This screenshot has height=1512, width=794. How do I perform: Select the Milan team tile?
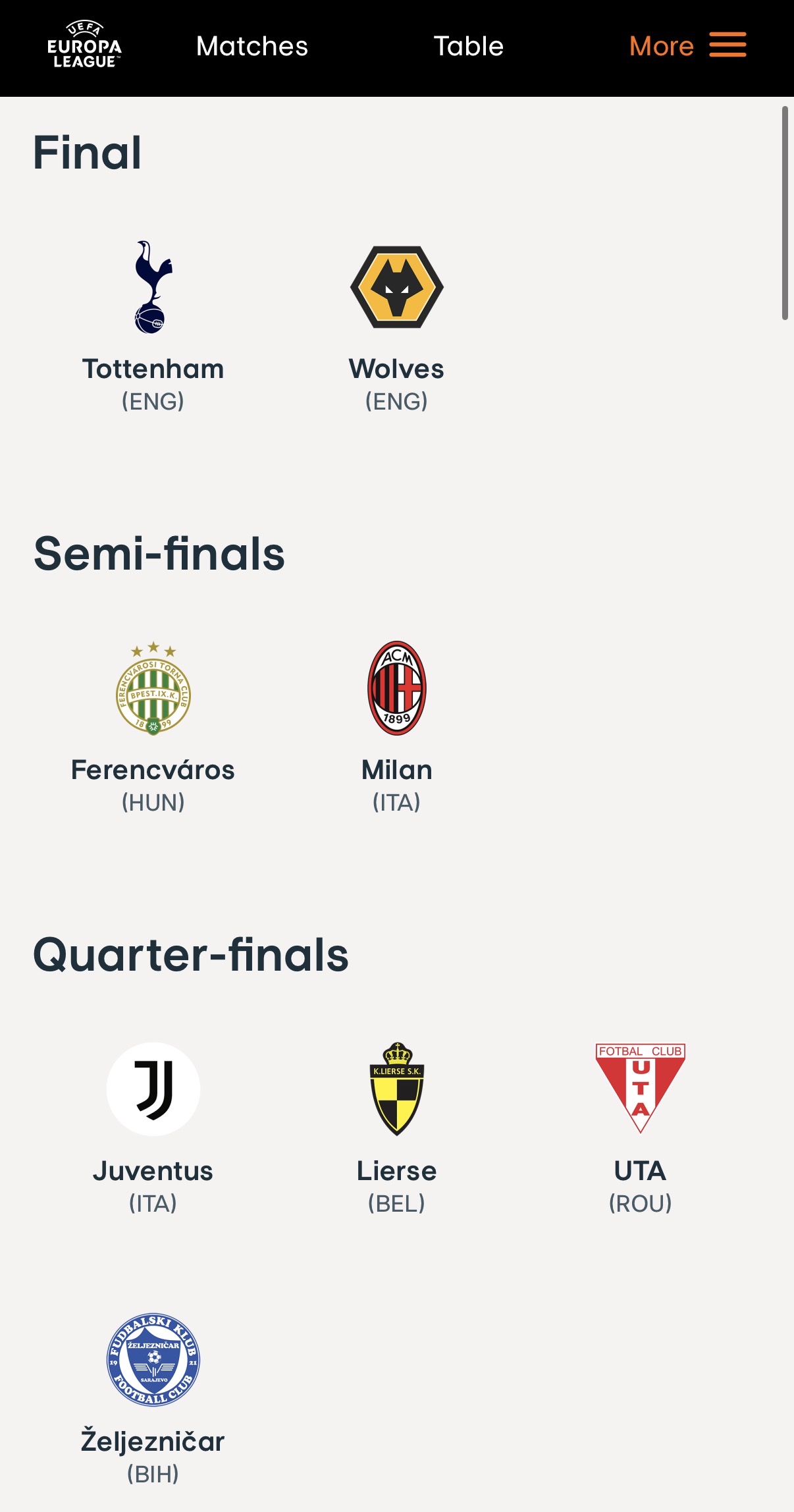point(396,728)
